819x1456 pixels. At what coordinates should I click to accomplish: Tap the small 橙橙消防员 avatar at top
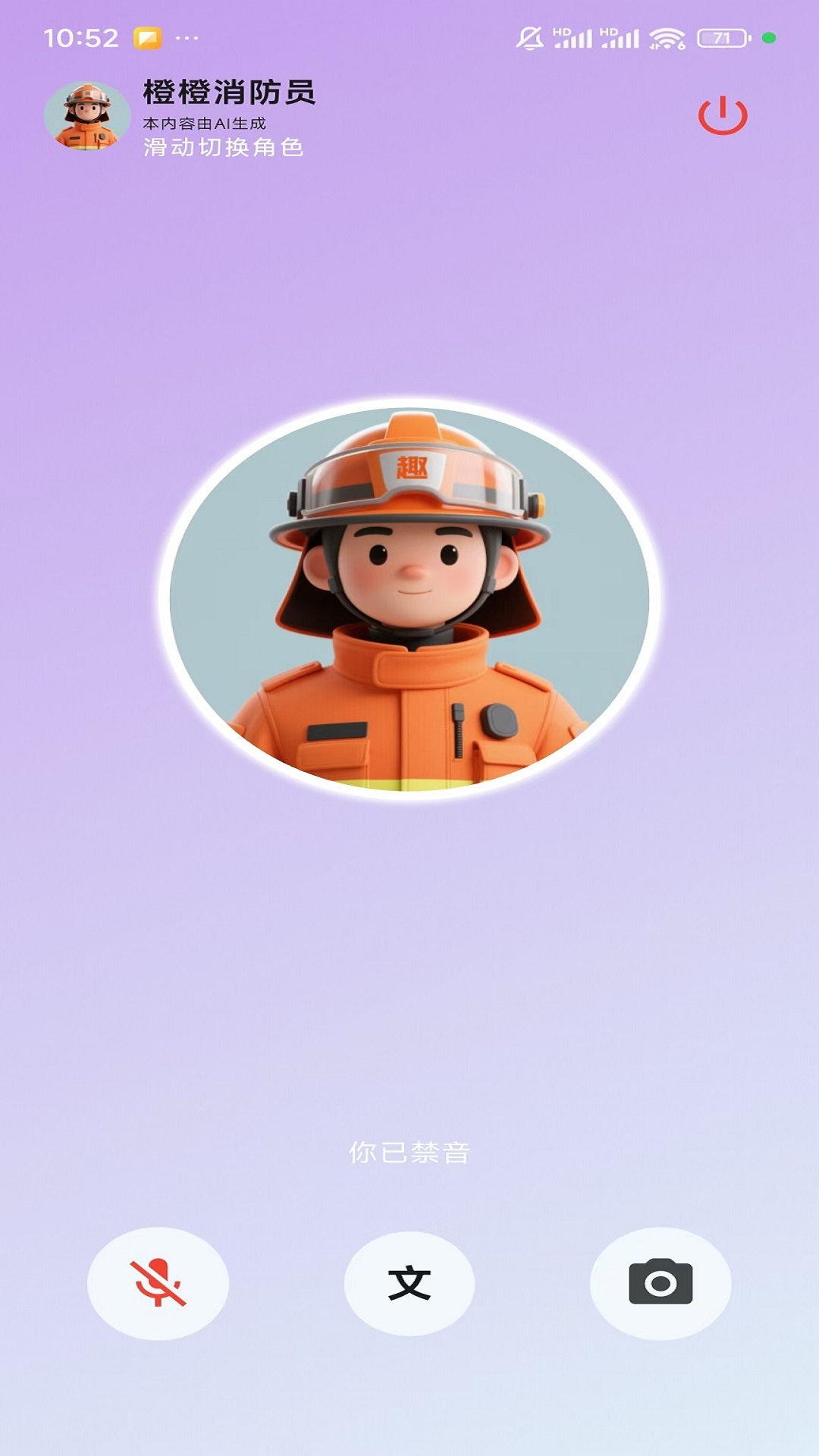click(x=86, y=116)
